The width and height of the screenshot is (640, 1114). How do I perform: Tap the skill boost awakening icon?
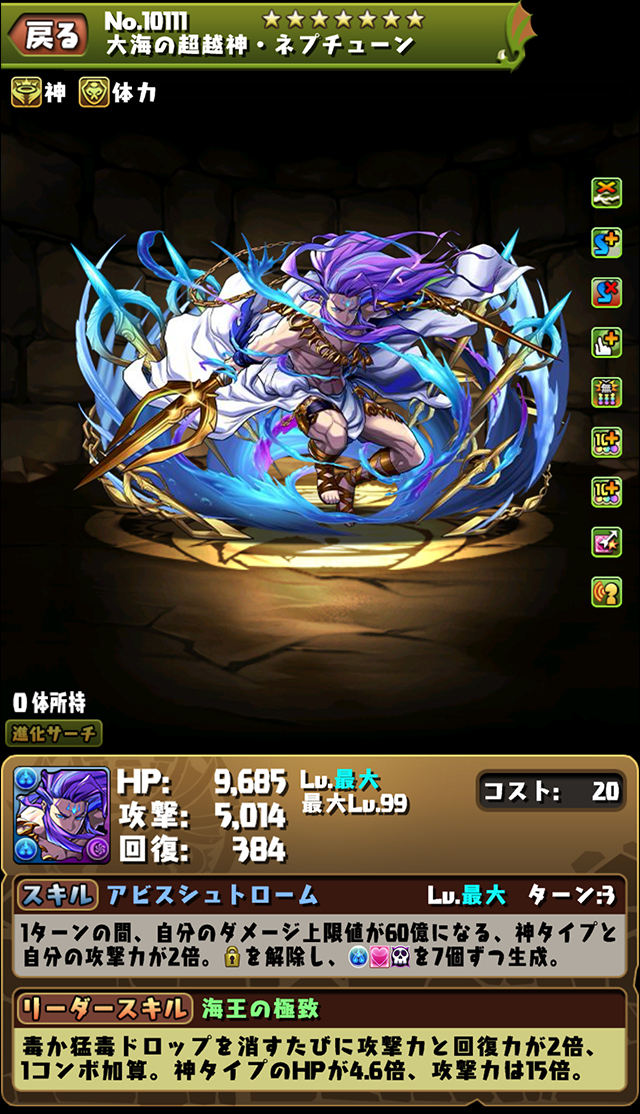pyautogui.click(x=606, y=242)
